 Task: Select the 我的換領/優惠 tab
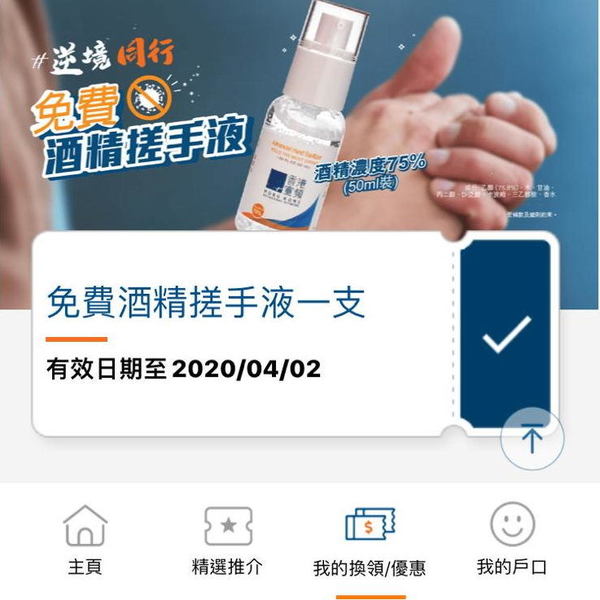click(369, 541)
